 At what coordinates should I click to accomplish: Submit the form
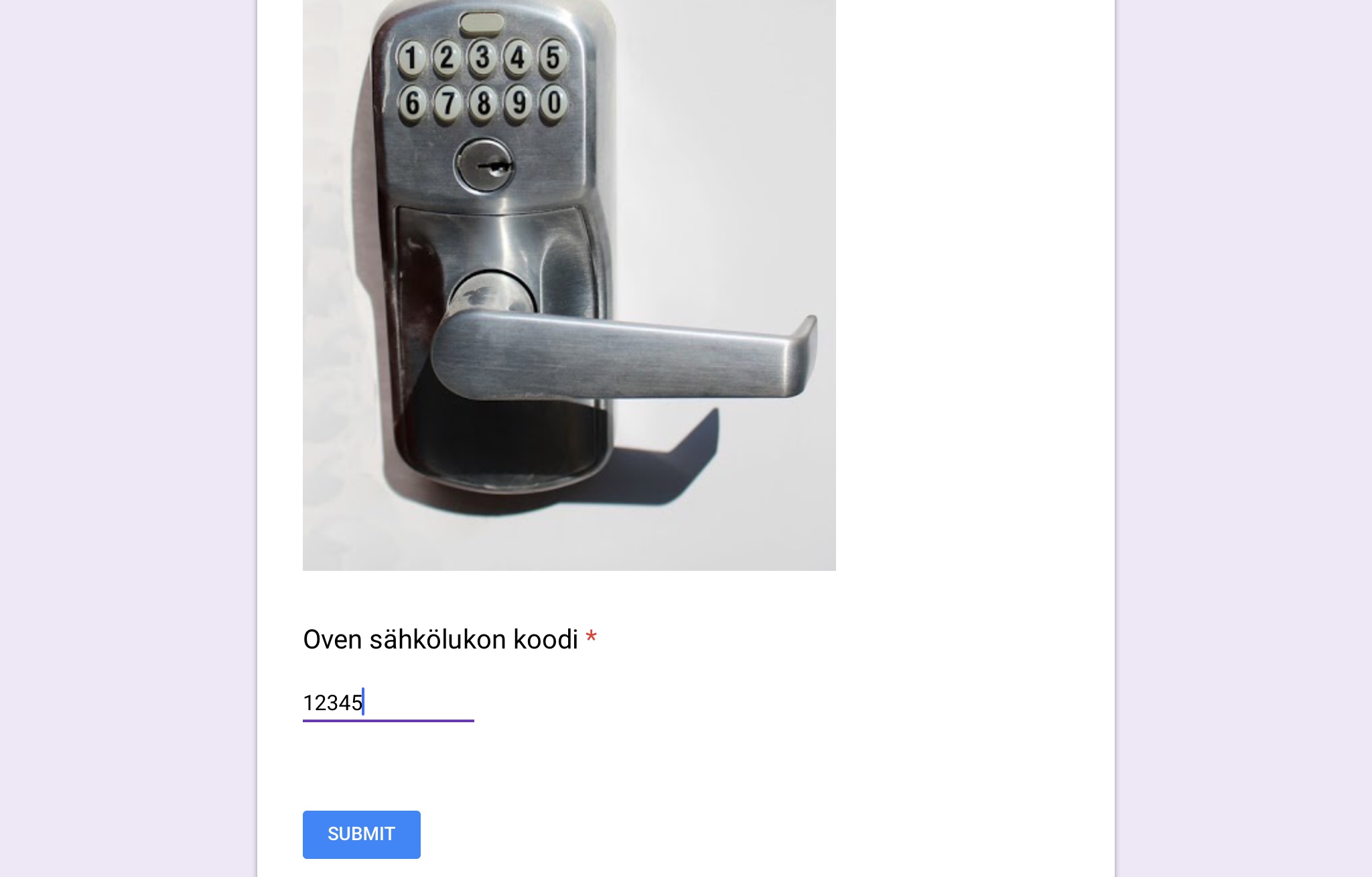point(361,834)
